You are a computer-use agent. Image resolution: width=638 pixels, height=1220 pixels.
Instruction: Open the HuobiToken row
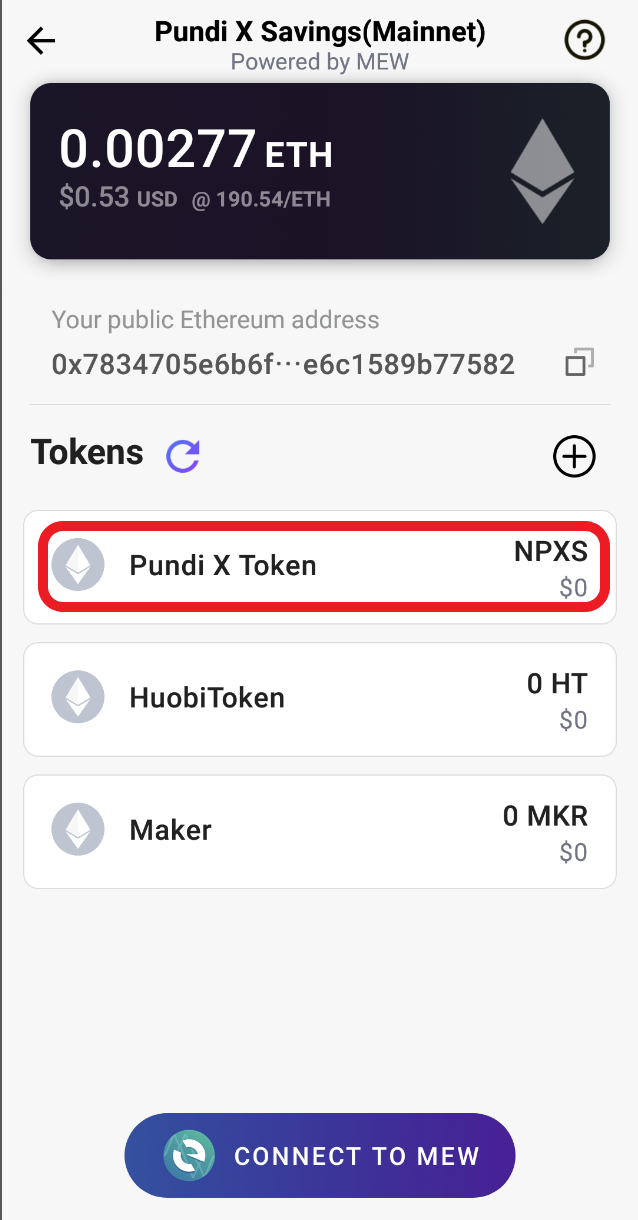tap(320, 699)
